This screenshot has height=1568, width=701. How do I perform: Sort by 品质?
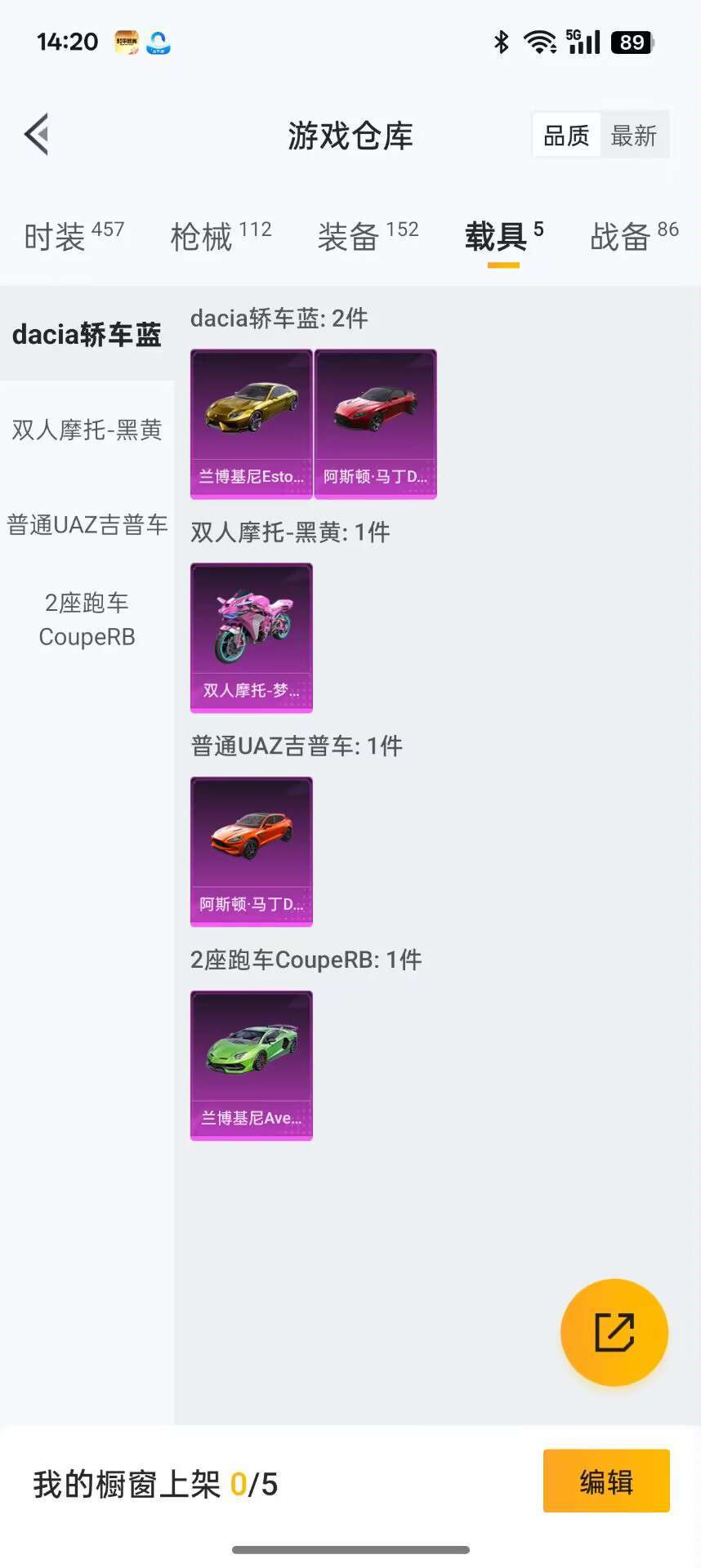coord(566,136)
